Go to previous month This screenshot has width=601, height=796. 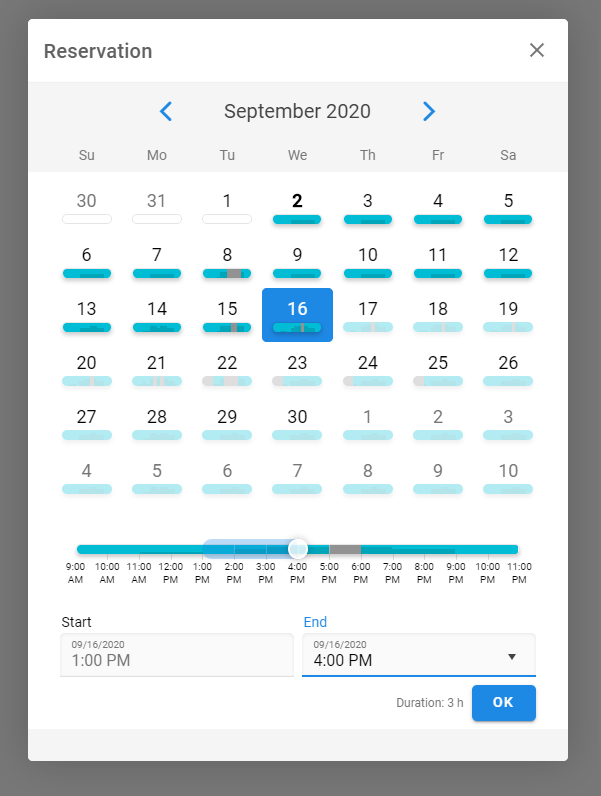click(166, 111)
